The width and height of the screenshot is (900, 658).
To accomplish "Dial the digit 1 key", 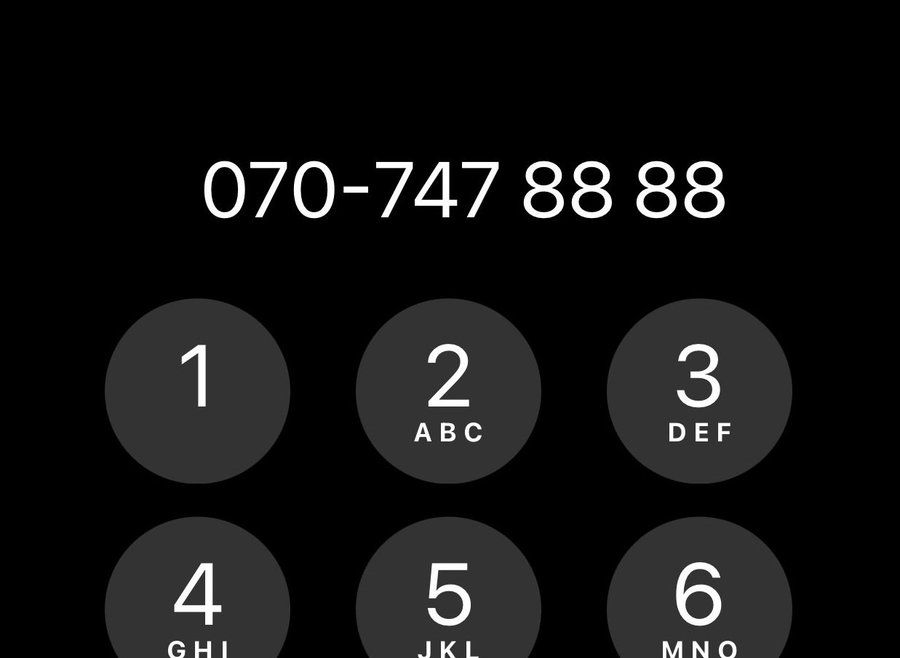I will [197, 391].
